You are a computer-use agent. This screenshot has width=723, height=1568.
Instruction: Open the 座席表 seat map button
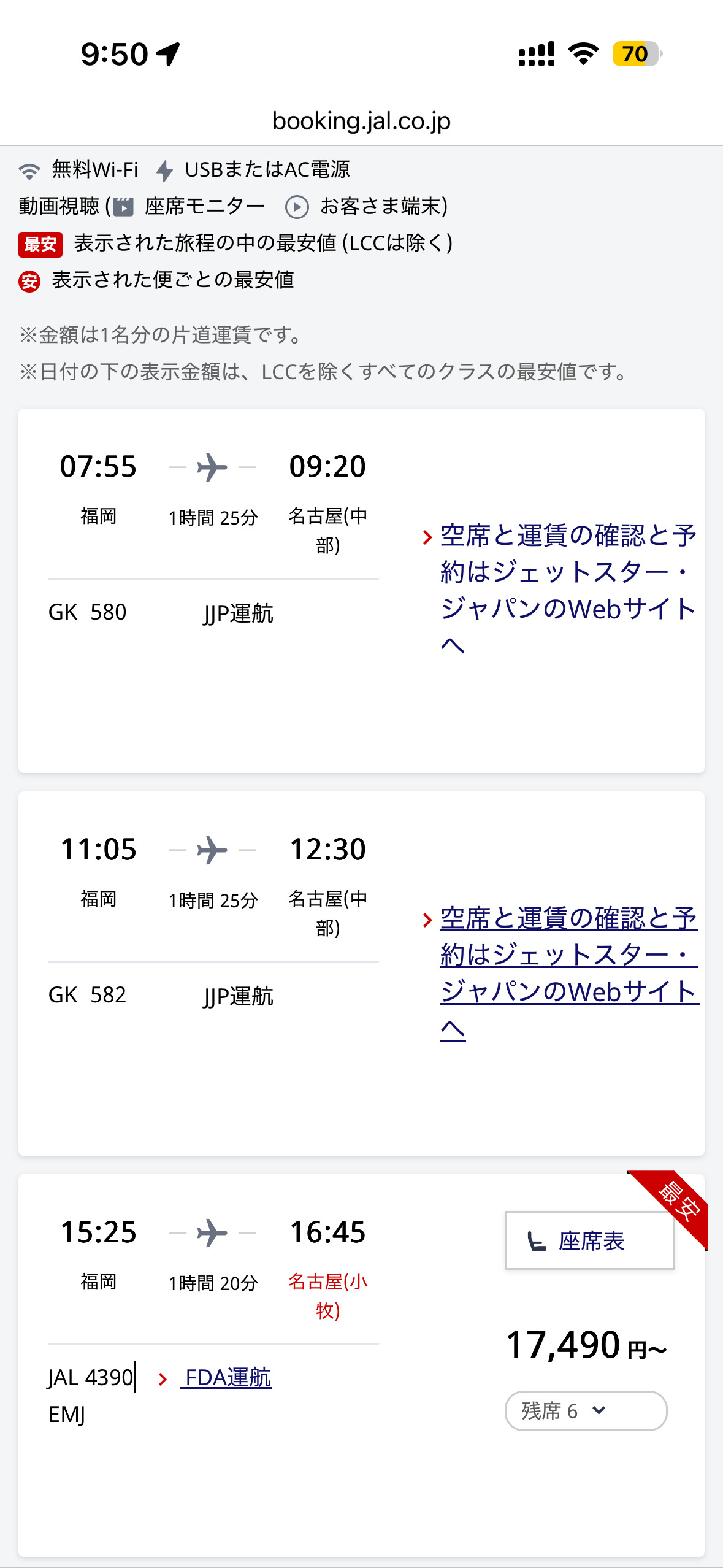(x=589, y=1240)
